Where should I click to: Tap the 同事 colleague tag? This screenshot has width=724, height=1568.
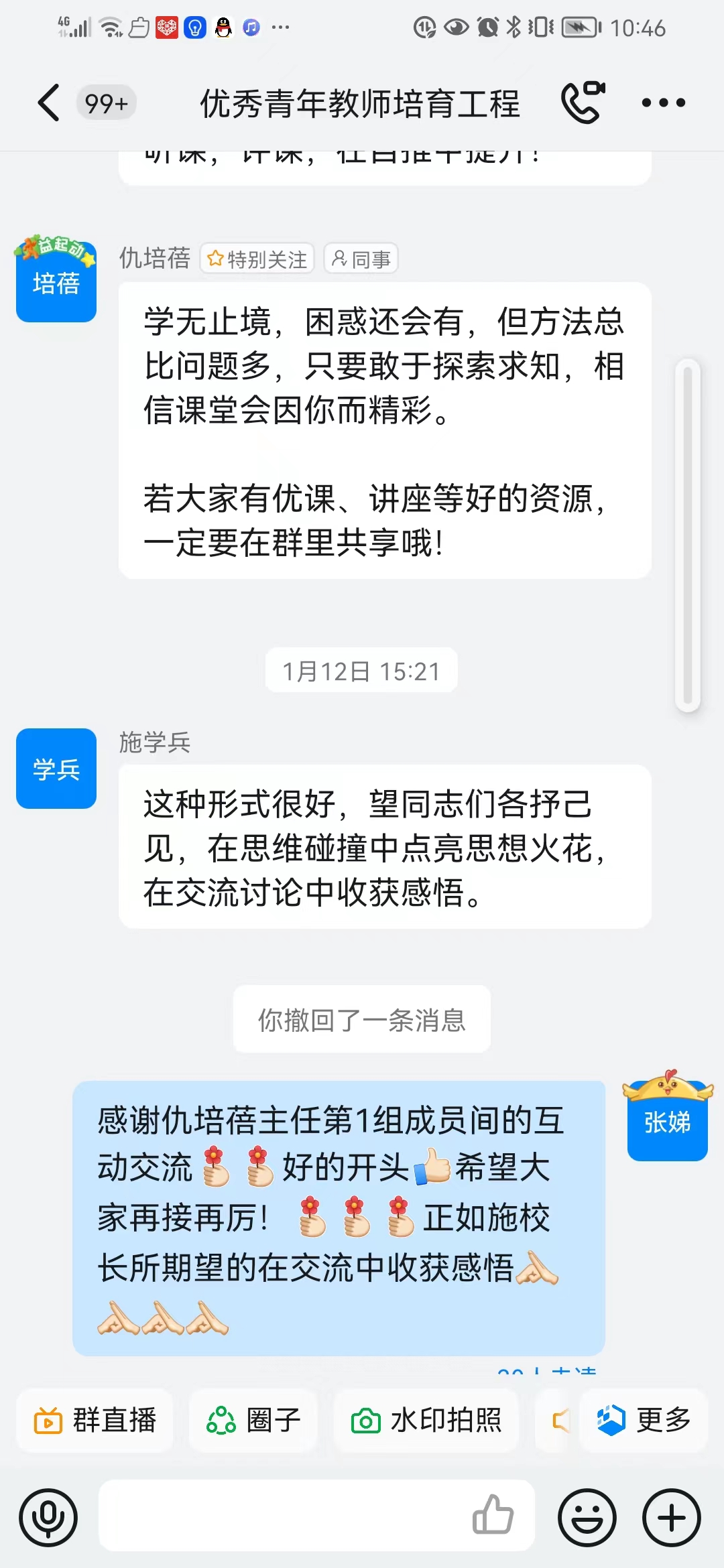(361, 258)
